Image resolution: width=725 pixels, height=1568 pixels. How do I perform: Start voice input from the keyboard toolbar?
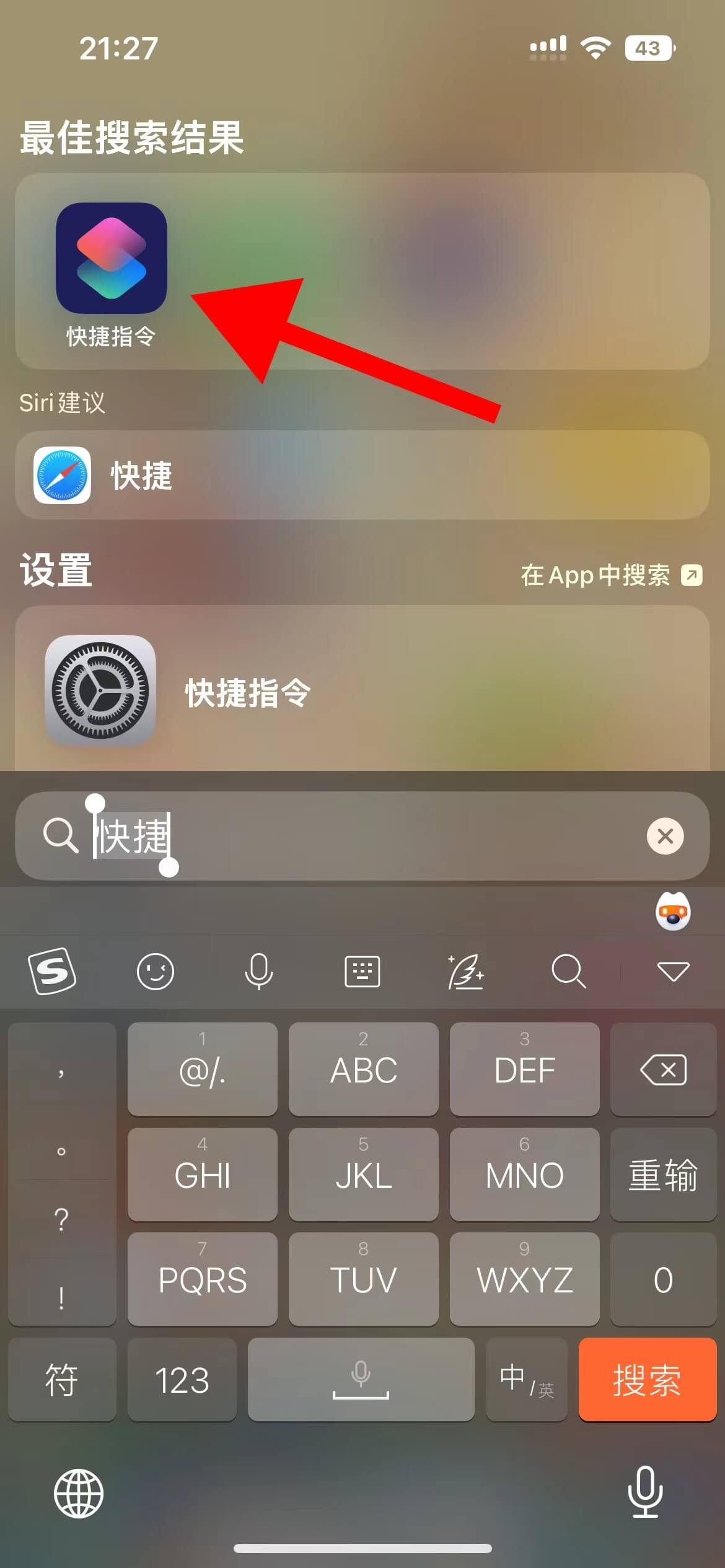tap(258, 970)
